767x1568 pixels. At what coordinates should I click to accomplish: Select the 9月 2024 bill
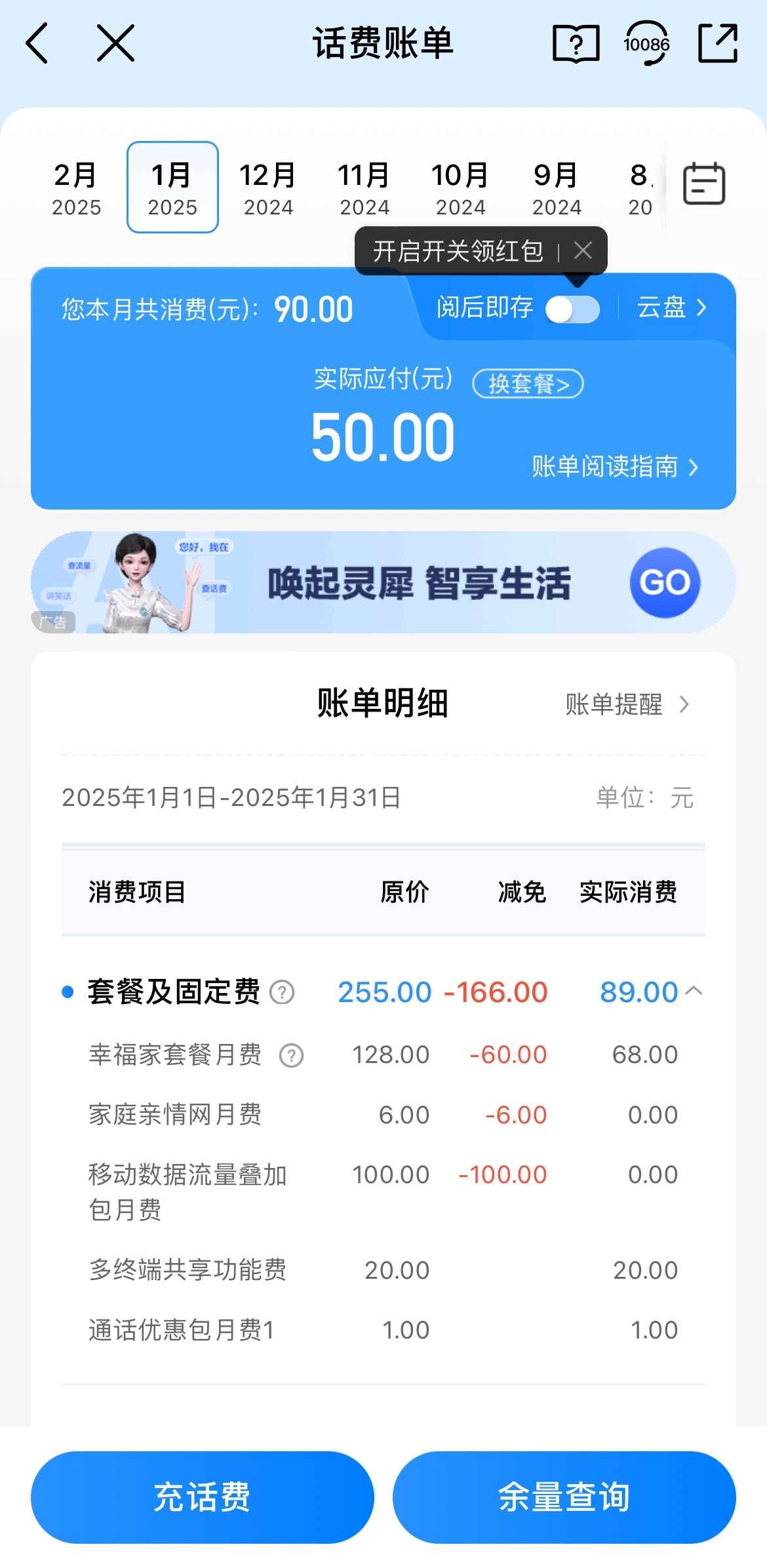pyautogui.click(x=556, y=188)
